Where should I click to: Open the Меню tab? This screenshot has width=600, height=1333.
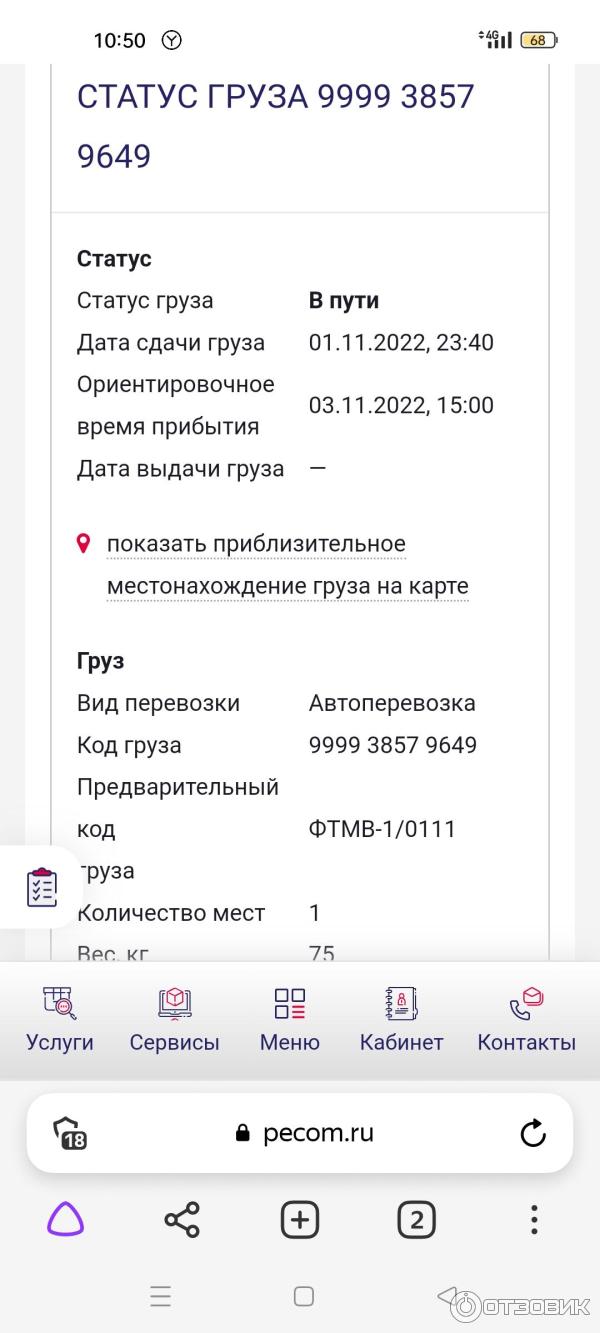[x=290, y=1018]
